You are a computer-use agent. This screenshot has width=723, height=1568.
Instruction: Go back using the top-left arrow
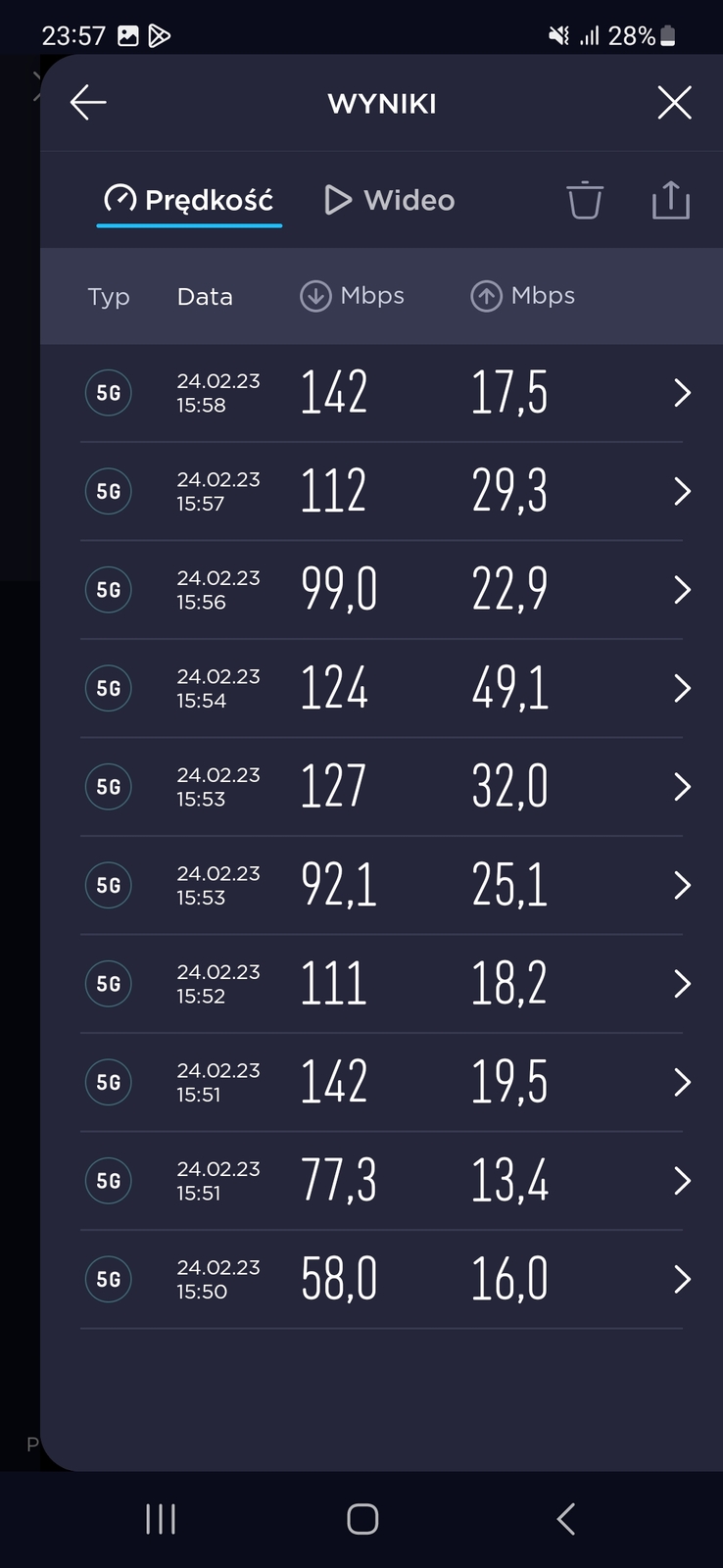tap(88, 103)
